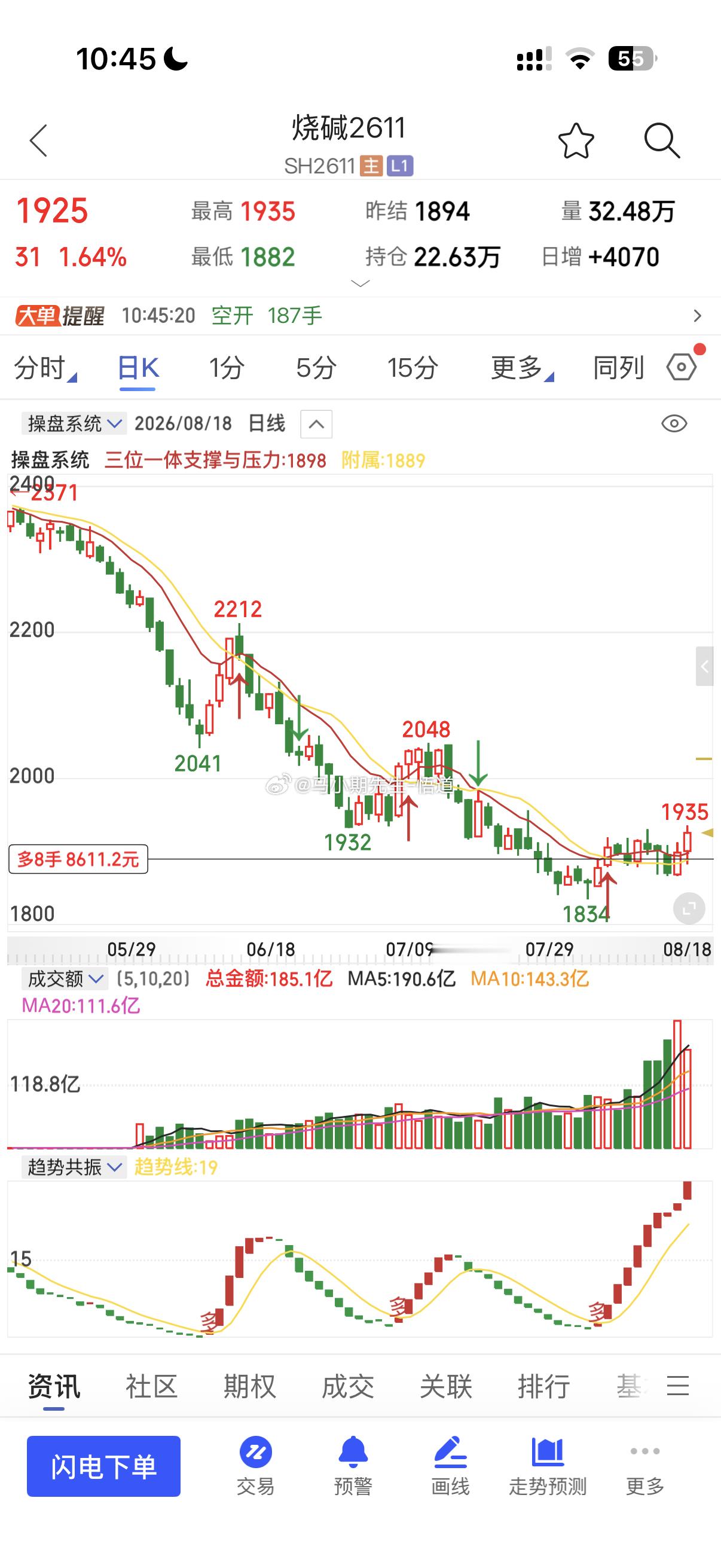Open 交易 in the bottom bar
Viewport: 721px width, 1568px height.
255,1466
